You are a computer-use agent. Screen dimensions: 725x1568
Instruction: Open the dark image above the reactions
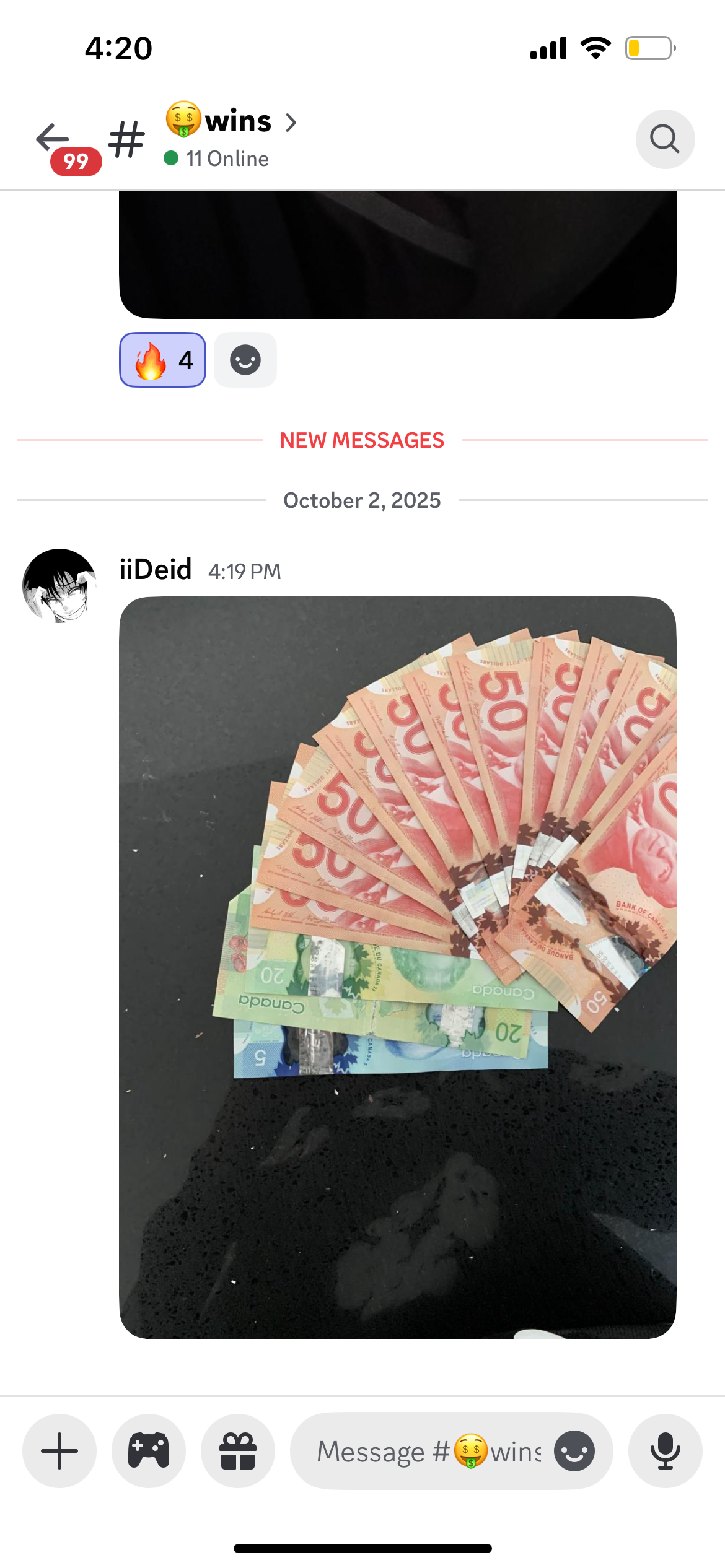coord(397,255)
